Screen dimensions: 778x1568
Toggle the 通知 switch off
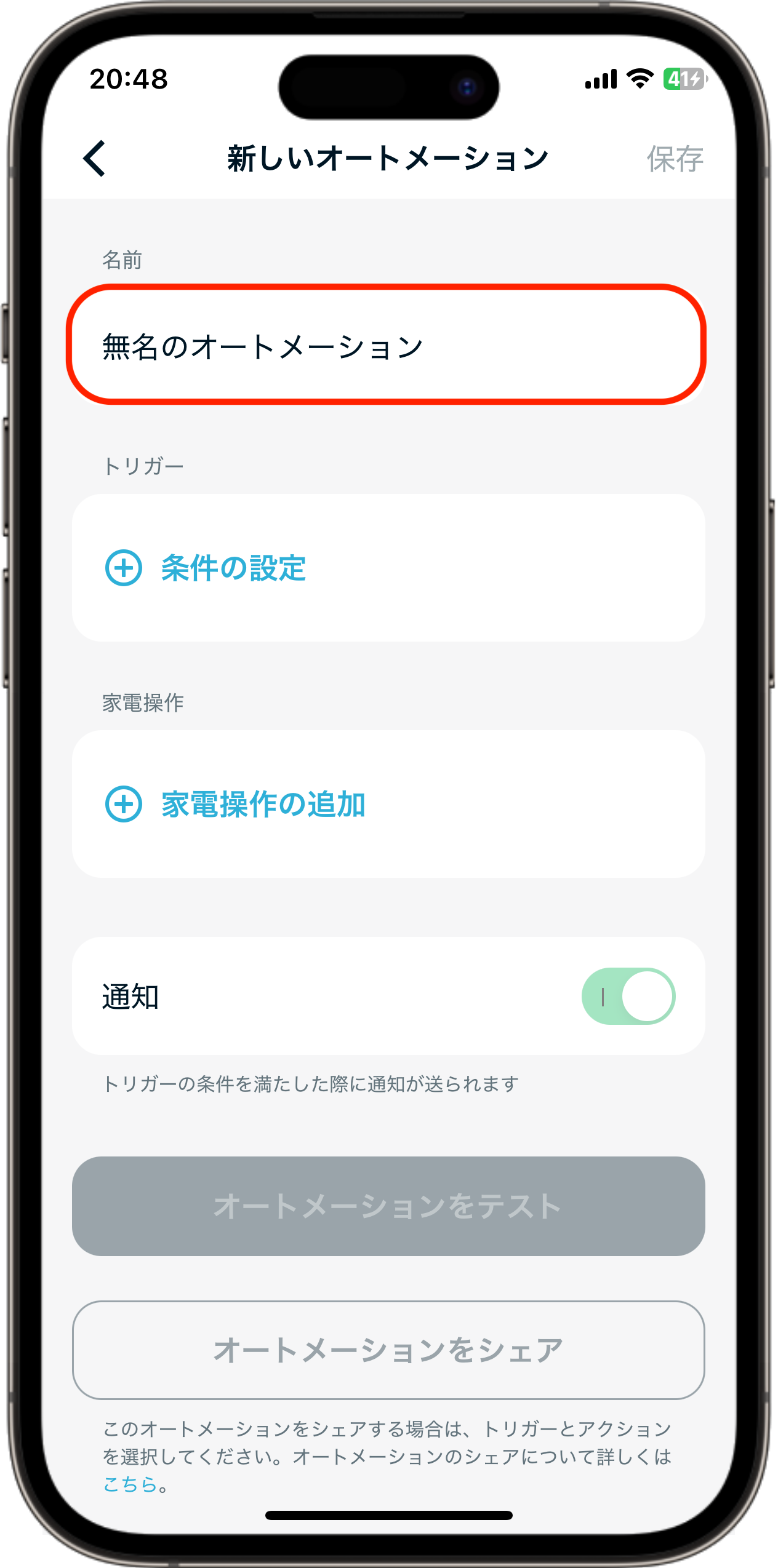[628, 996]
